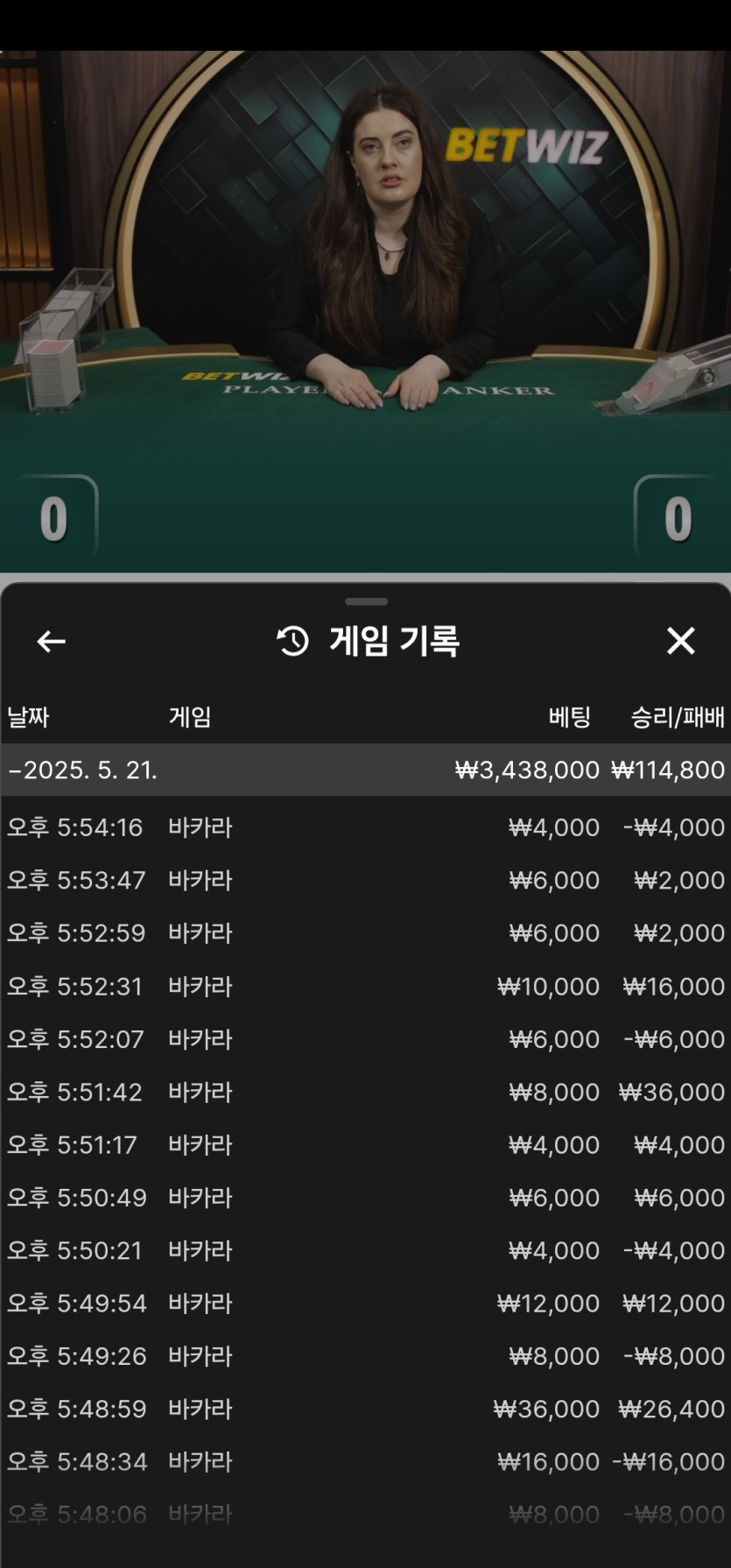Image resolution: width=731 pixels, height=1568 pixels.
Task: Open the 오후 5:52:07 바카라 record
Action: tap(365, 1039)
